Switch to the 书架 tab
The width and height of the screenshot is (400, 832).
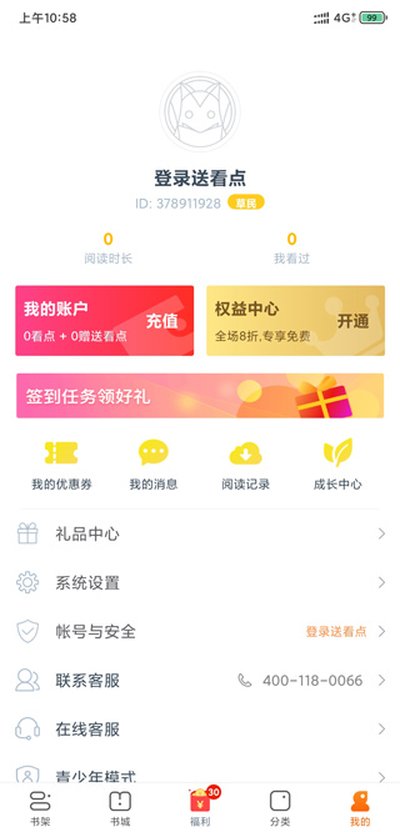click(x=40, y=808)
